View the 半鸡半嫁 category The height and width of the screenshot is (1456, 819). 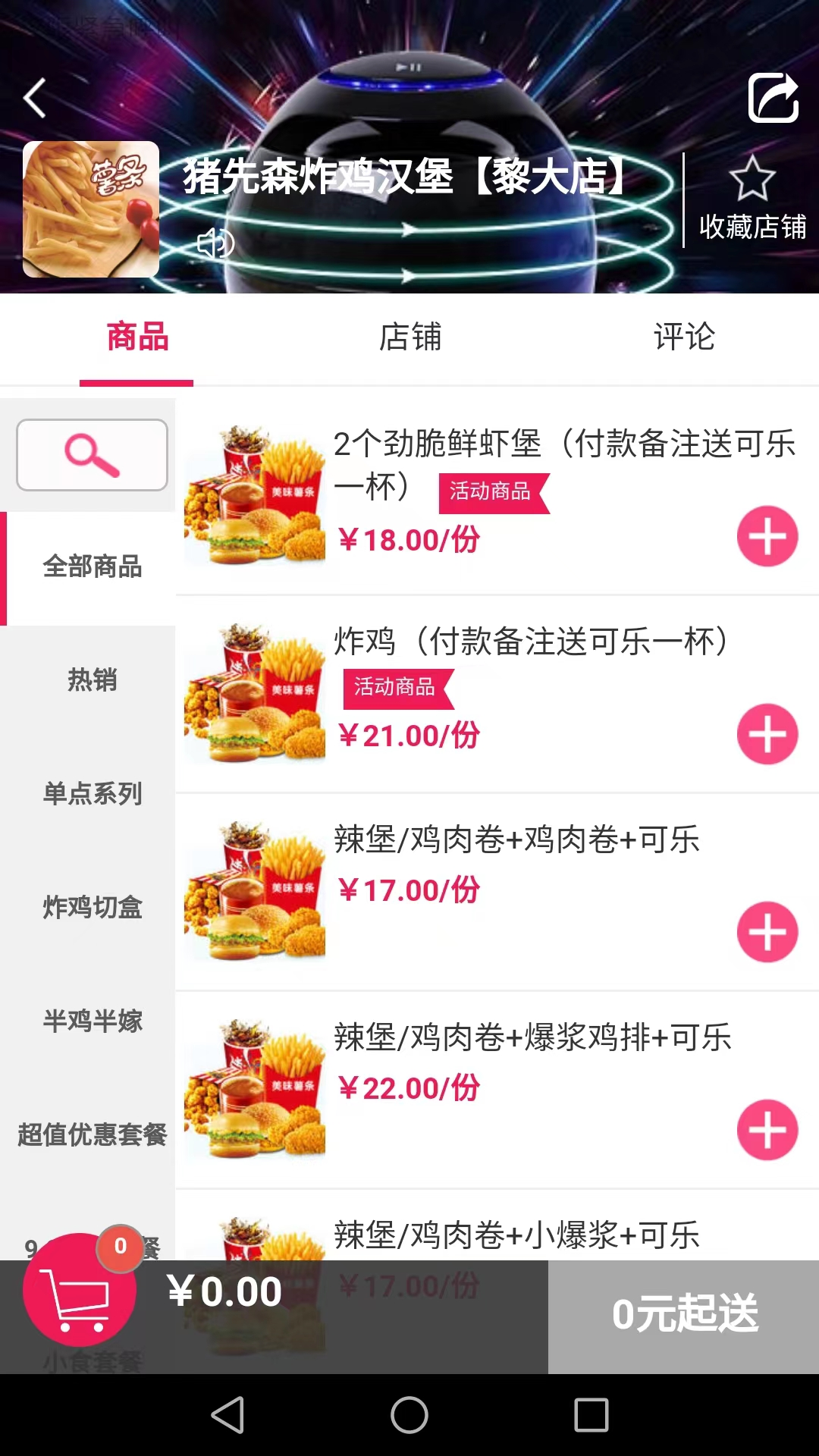(x=92, y=1021)
